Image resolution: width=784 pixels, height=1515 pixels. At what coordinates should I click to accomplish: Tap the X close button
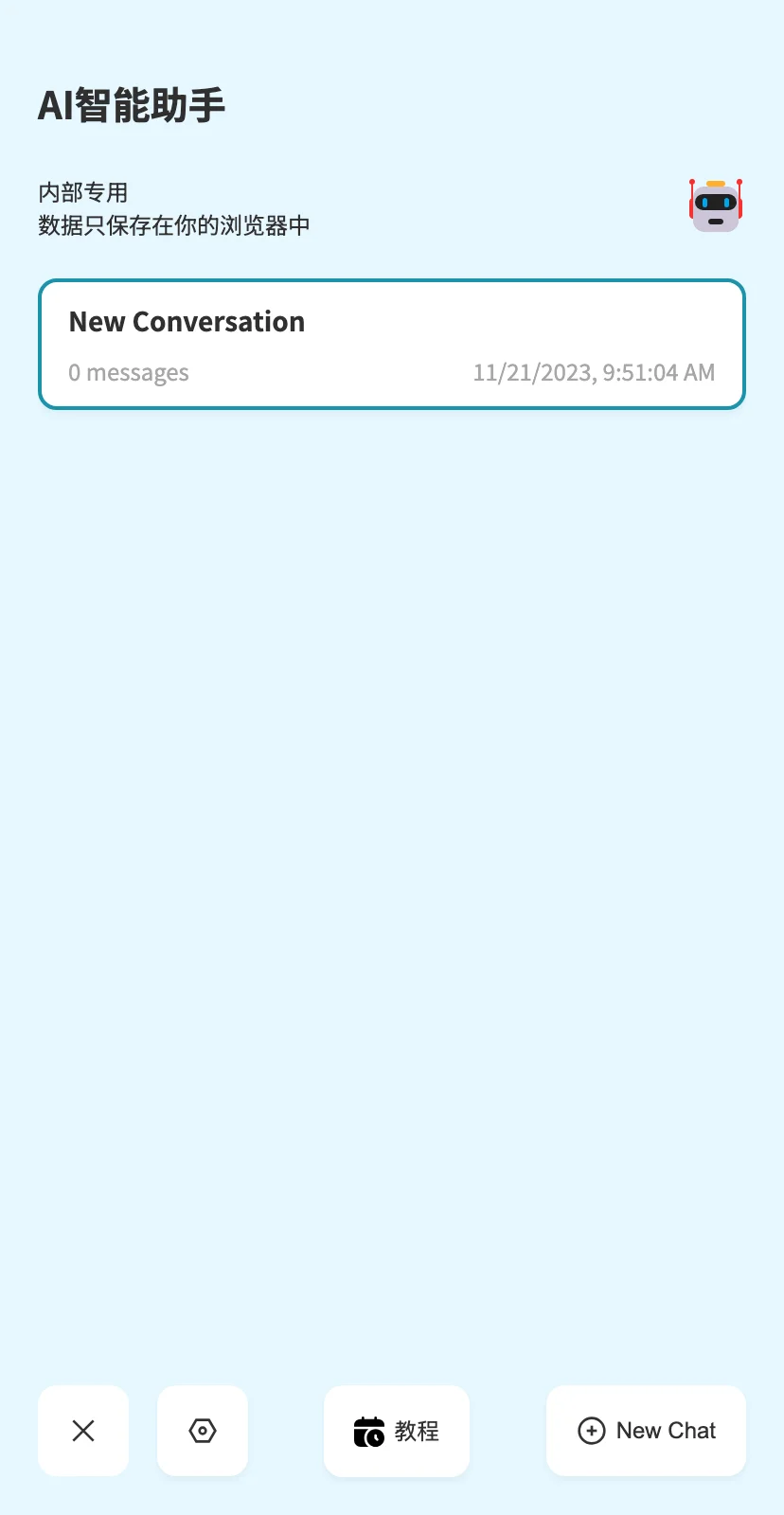83,1431
